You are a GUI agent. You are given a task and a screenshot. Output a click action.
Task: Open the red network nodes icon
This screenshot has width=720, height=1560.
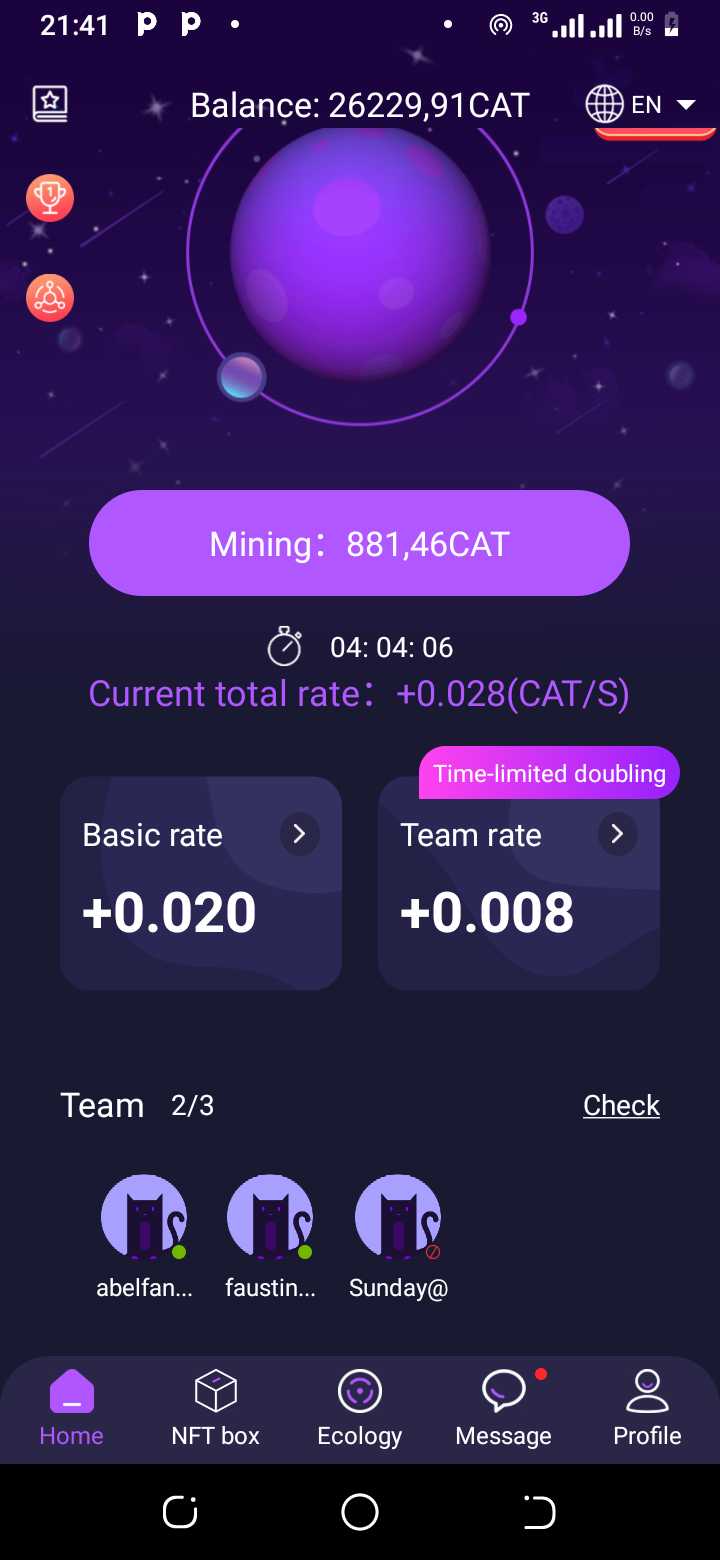click(x=49, y=297)
